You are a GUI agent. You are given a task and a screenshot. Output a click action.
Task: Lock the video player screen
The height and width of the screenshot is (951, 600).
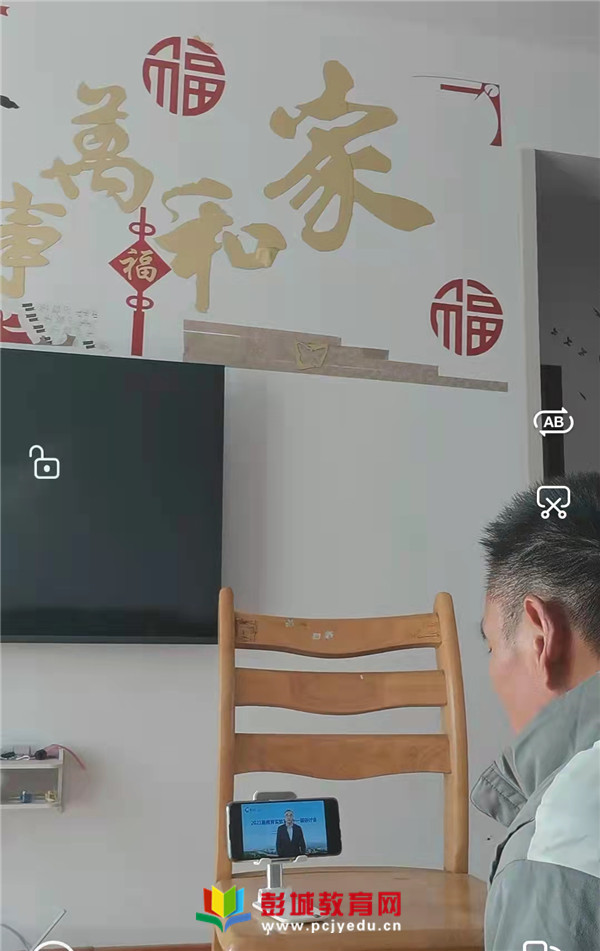(44, 462)
